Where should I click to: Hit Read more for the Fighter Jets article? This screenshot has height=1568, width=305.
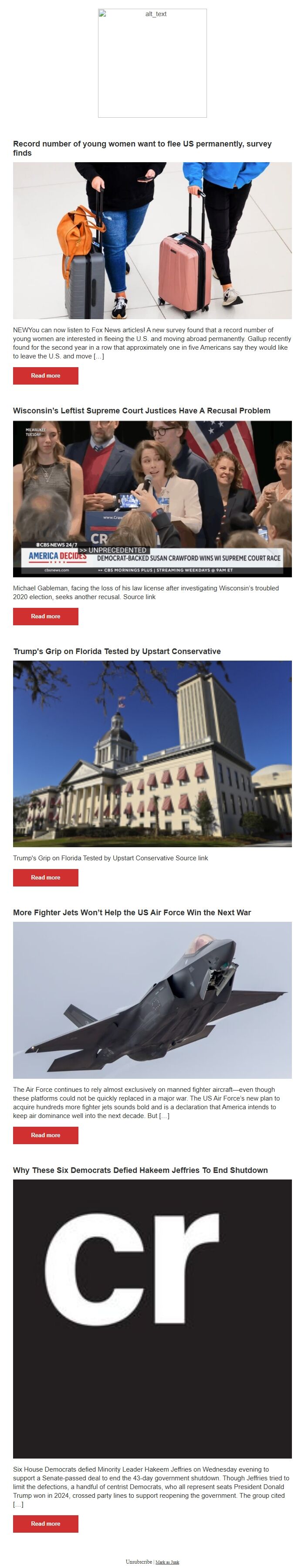[46, 1135]
